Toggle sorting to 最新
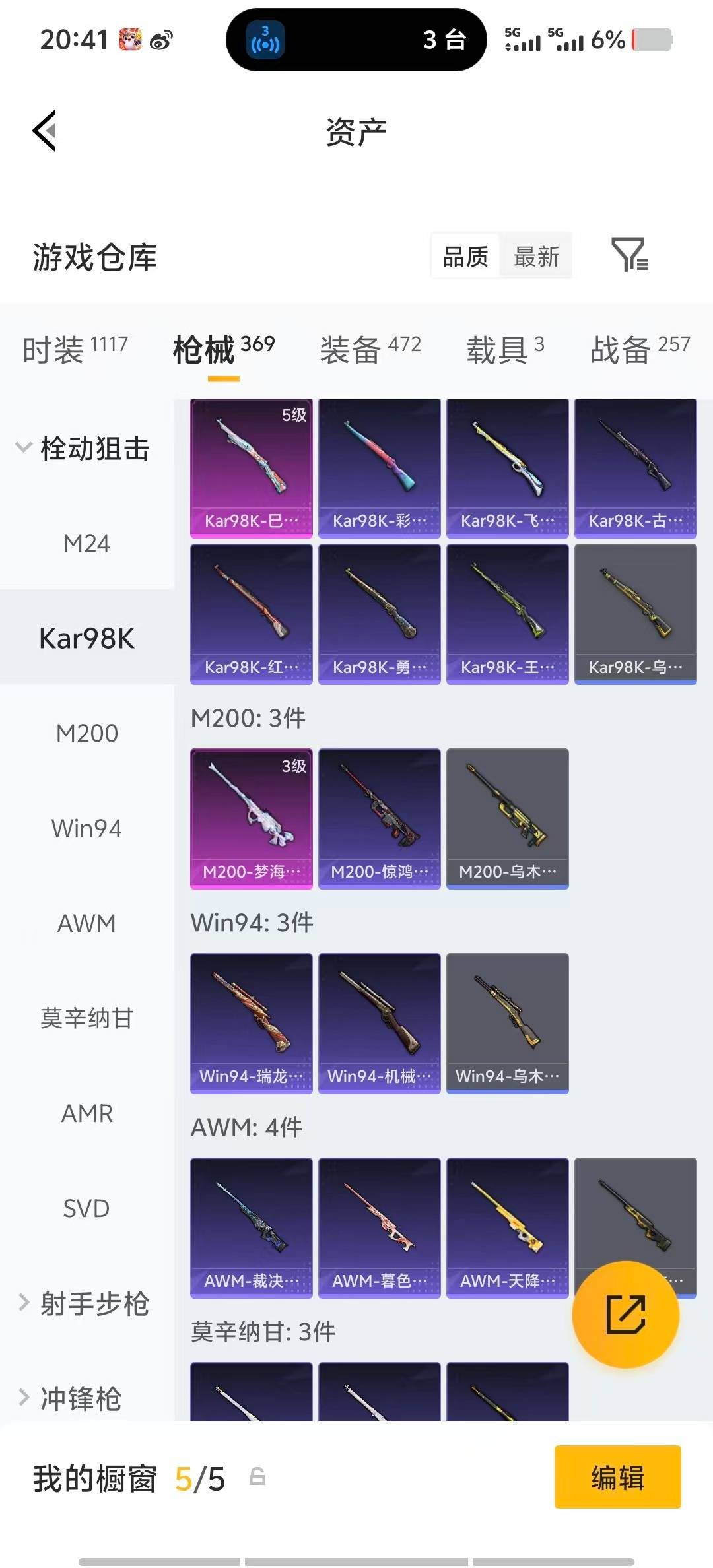The width and height of the screenshot is (713, 1568). tap(536, 256)
